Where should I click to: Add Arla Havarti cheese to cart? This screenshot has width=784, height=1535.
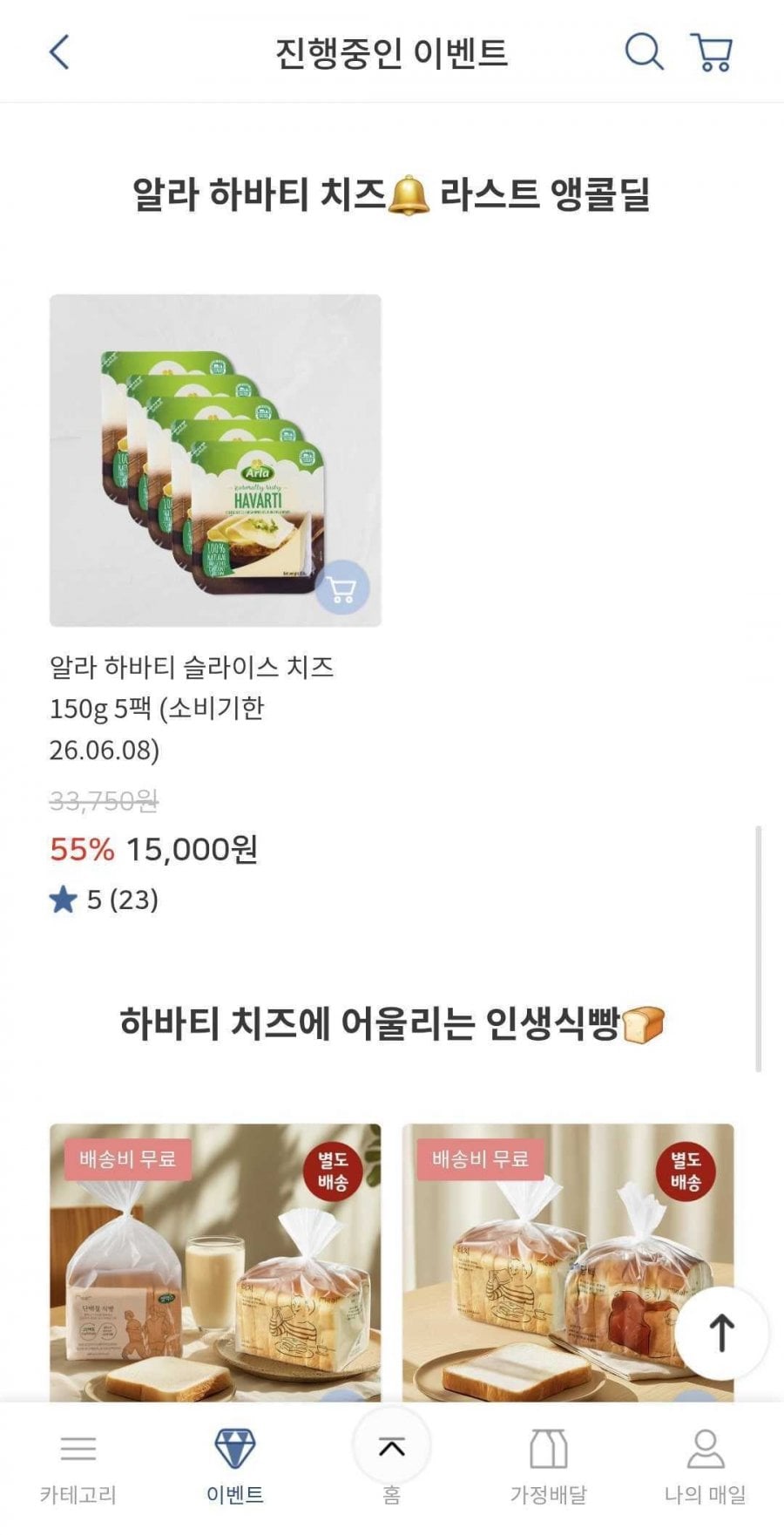click(x=341, y=588)
